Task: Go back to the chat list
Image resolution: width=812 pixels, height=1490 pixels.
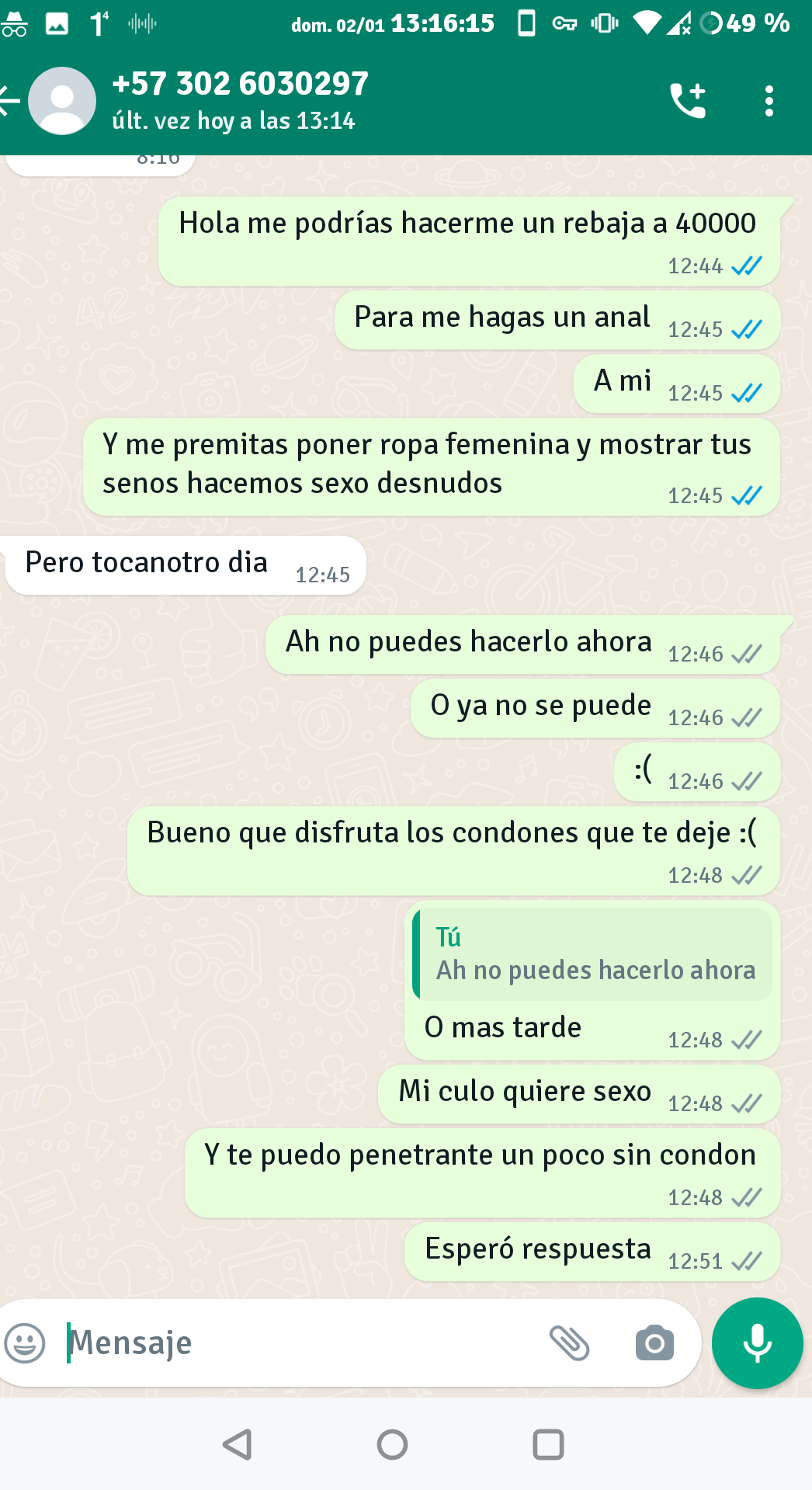Action: point(9,101)
